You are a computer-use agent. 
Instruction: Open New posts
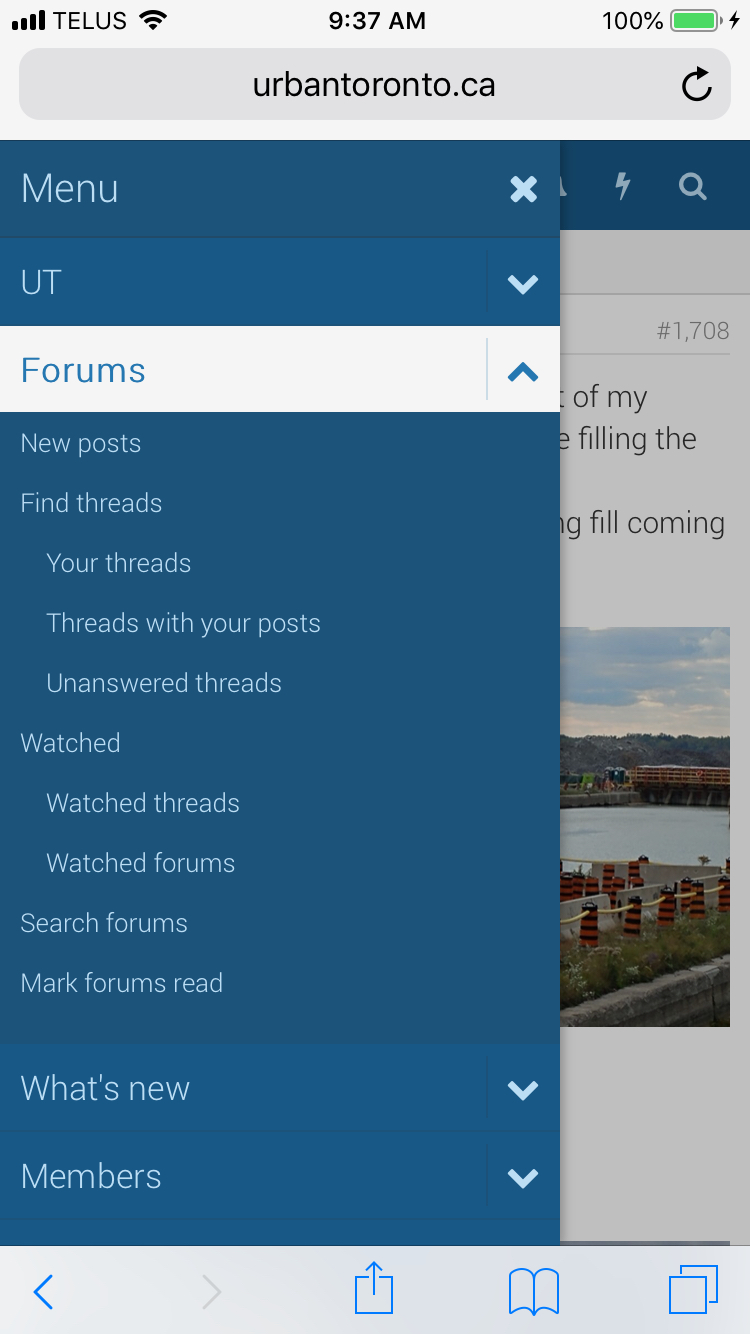pyautogui.click(x=81, y=443)
